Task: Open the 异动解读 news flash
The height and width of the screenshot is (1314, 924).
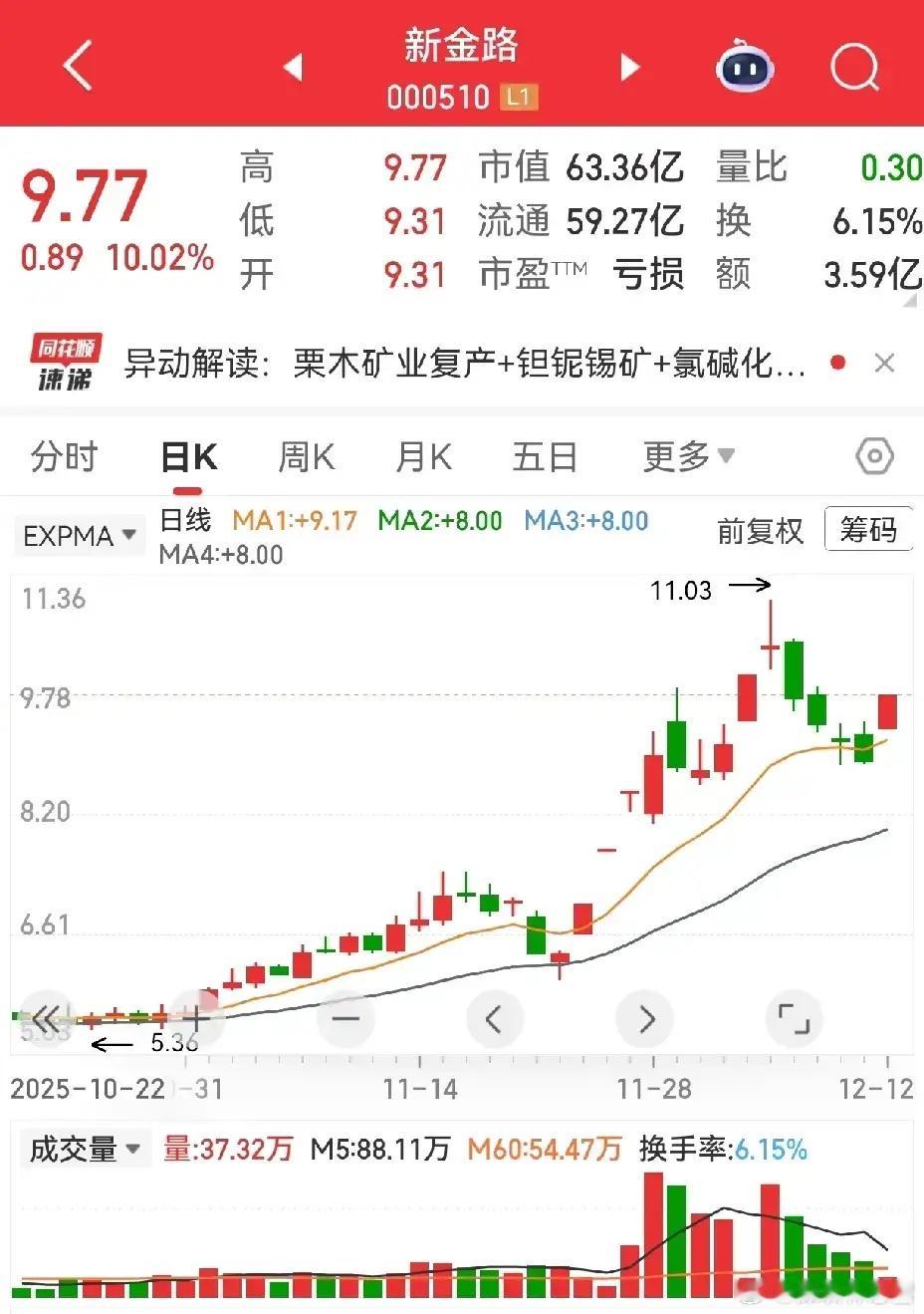Action: [x=464, y=364]
